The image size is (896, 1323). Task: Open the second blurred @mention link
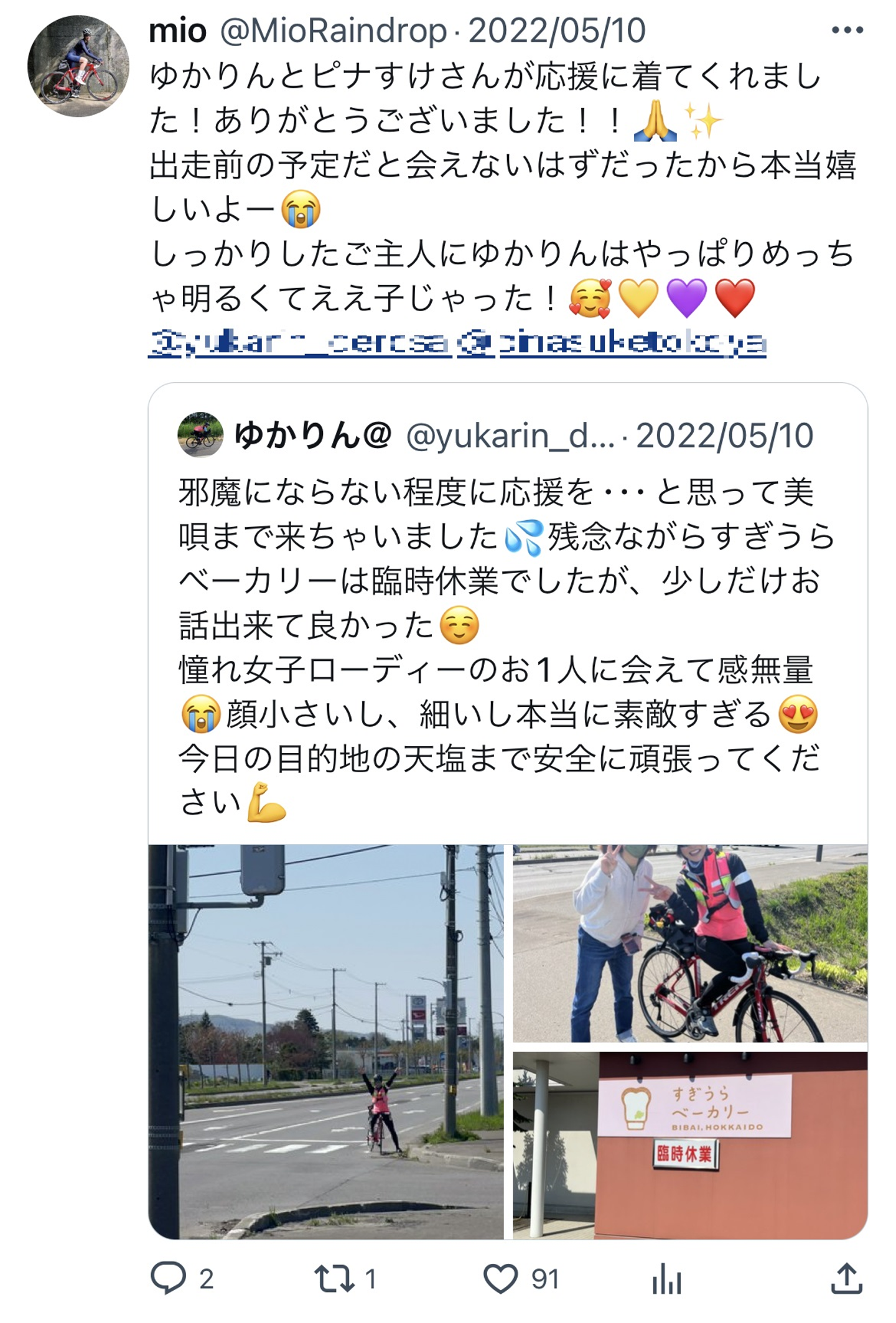611,343
